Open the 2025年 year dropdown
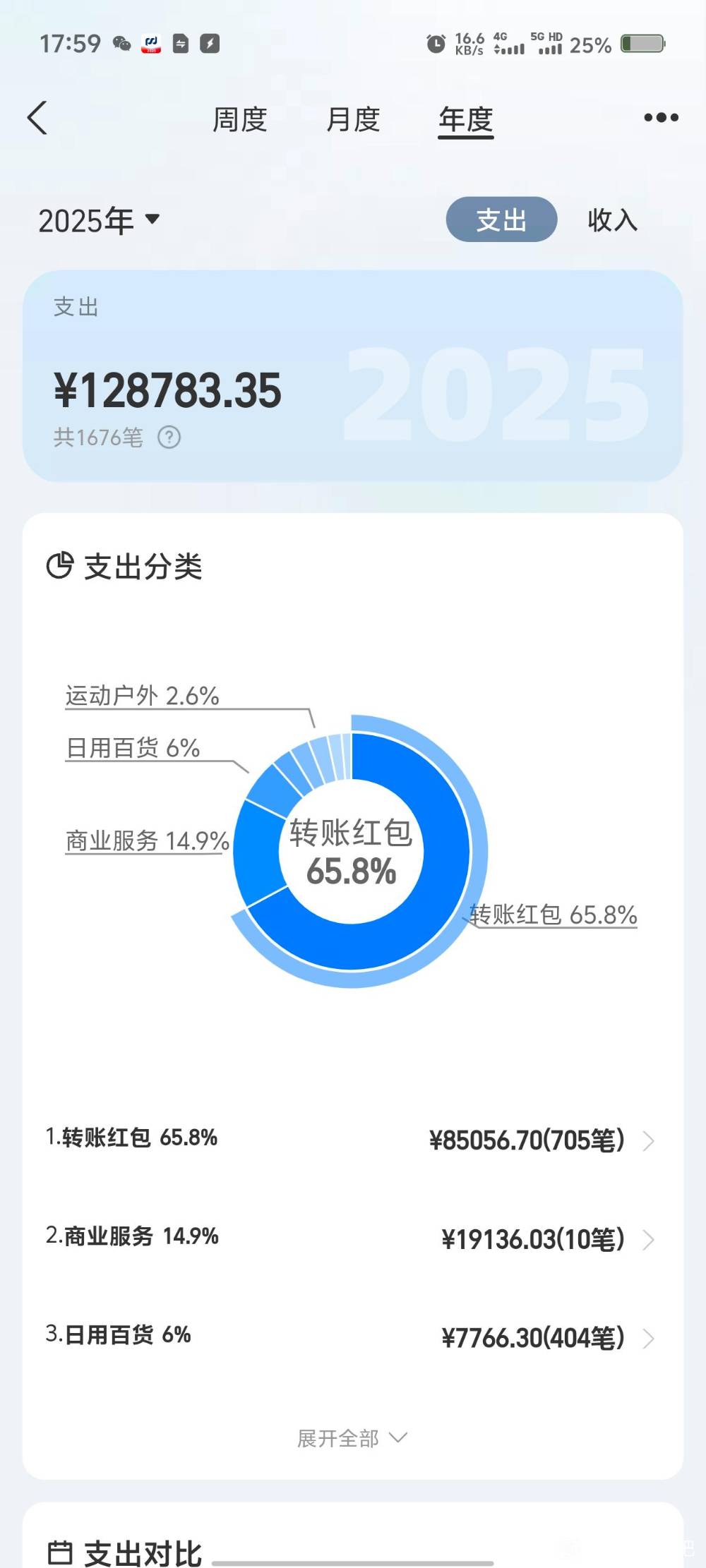This screenshot has height=1568, width=706. point(100,221)
